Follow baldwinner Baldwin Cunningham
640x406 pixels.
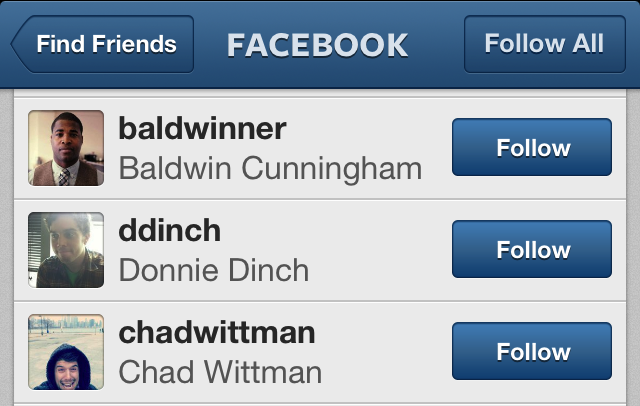[x=532, y=148]
